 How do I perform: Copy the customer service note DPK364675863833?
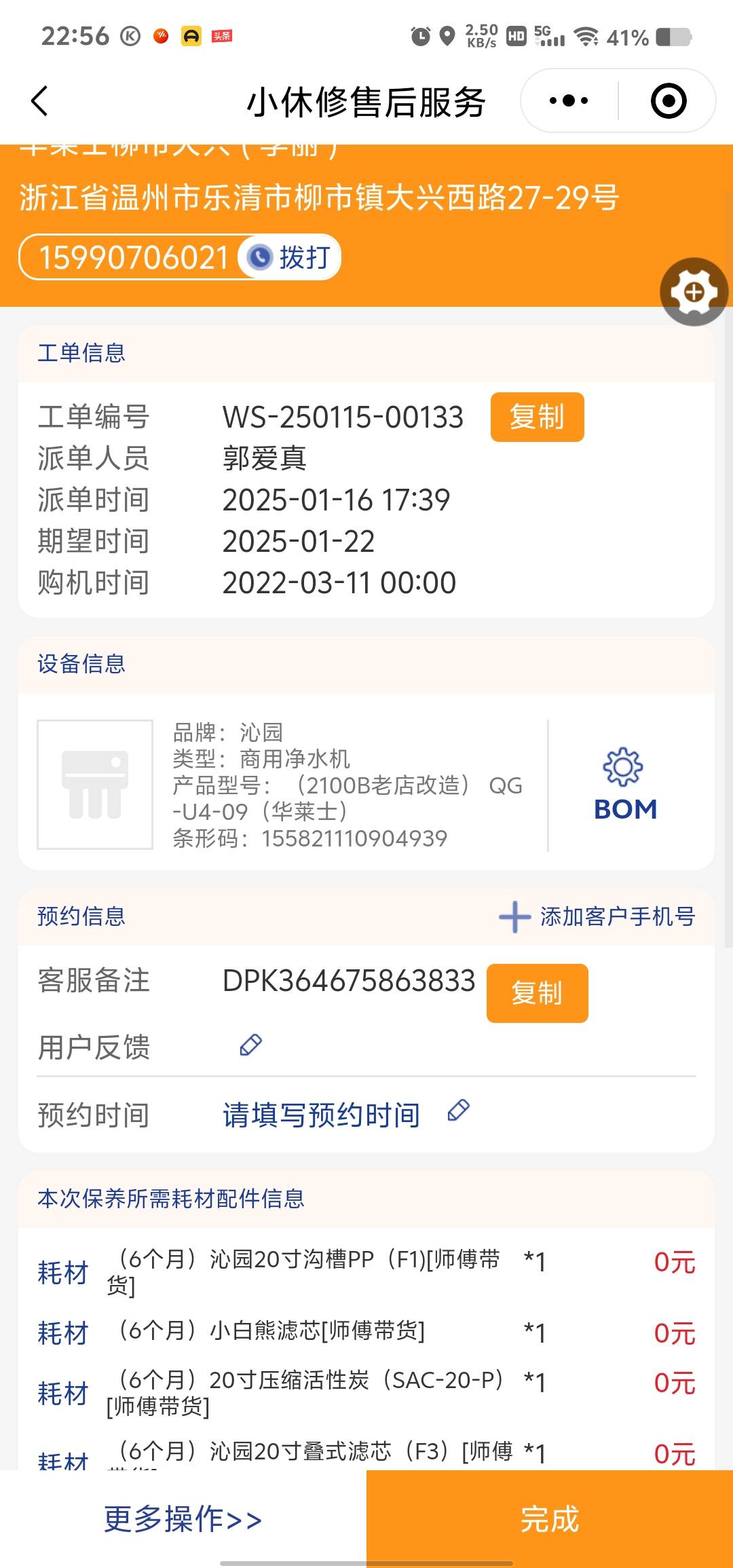point(537,993)
